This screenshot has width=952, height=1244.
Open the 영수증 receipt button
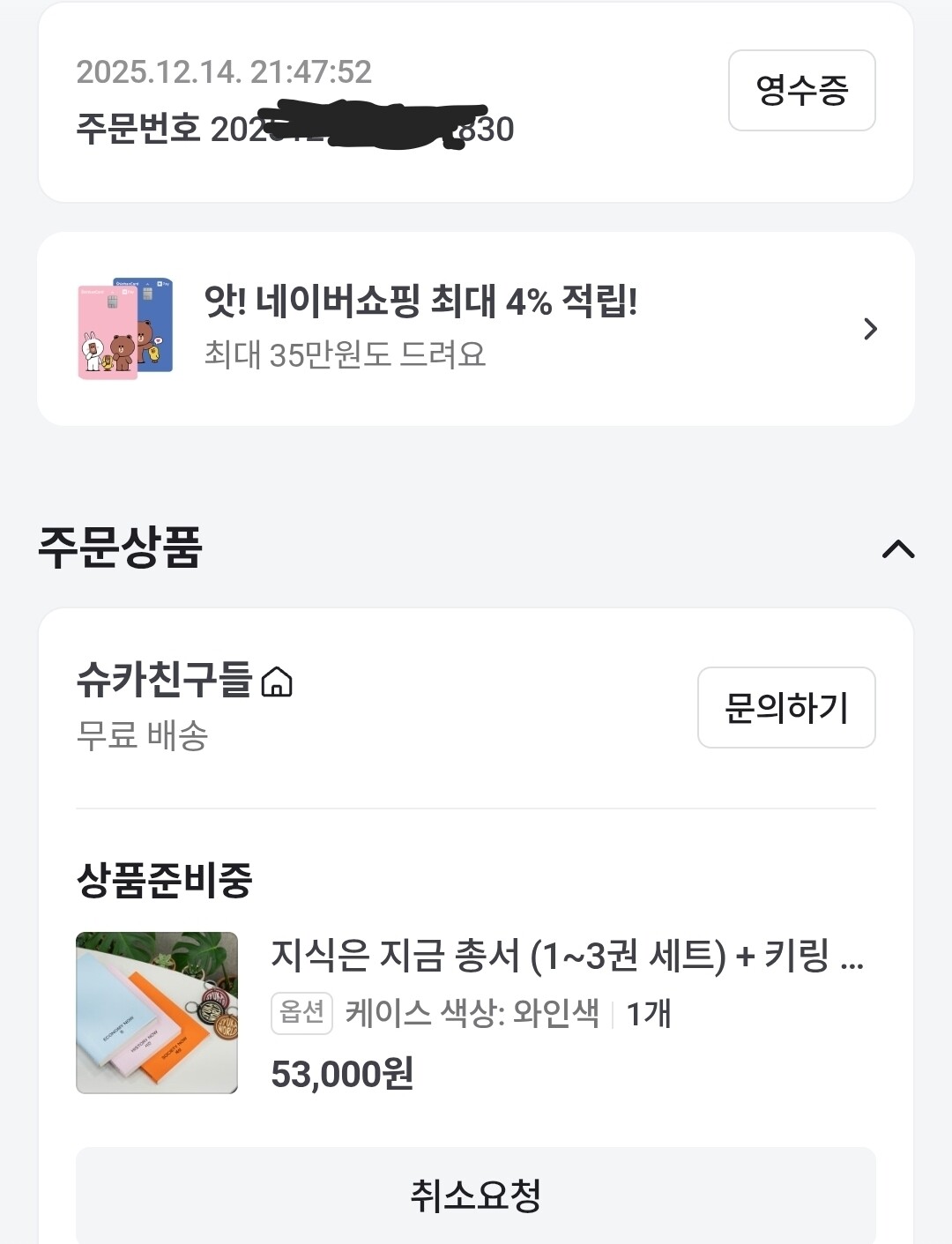point(801,90)
